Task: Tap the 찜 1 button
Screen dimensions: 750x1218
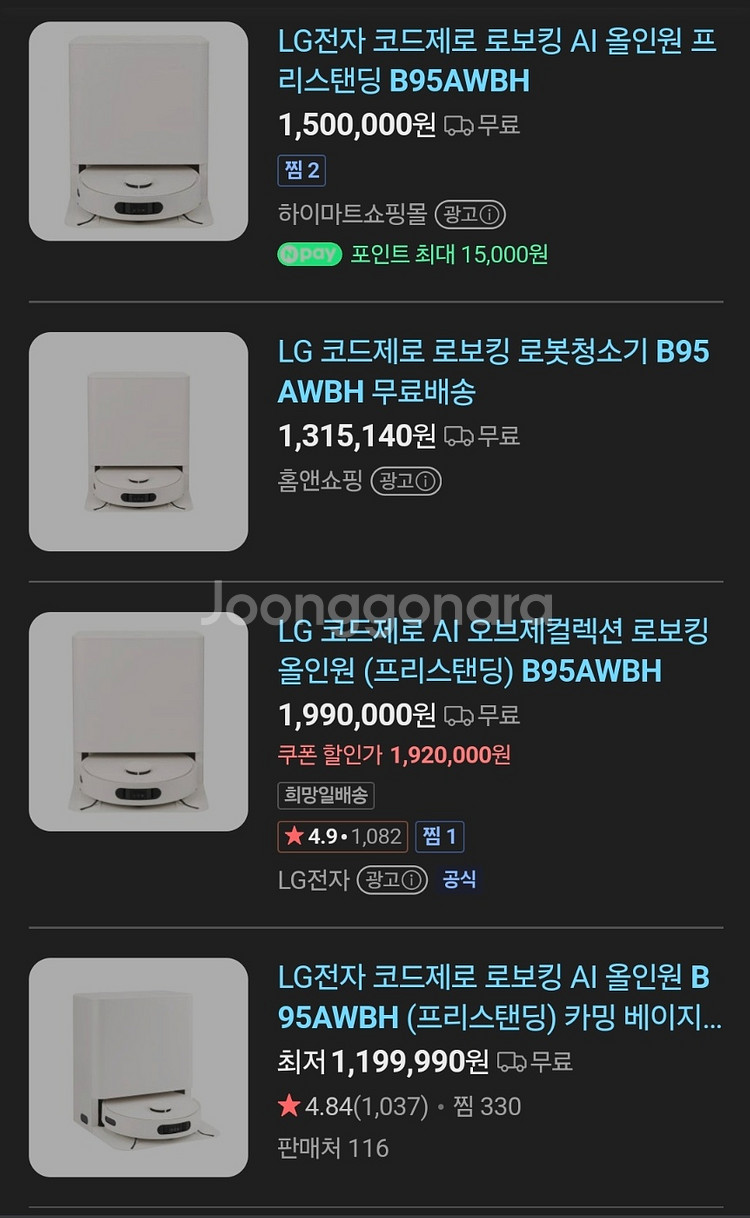Action: tap(440, 836)
